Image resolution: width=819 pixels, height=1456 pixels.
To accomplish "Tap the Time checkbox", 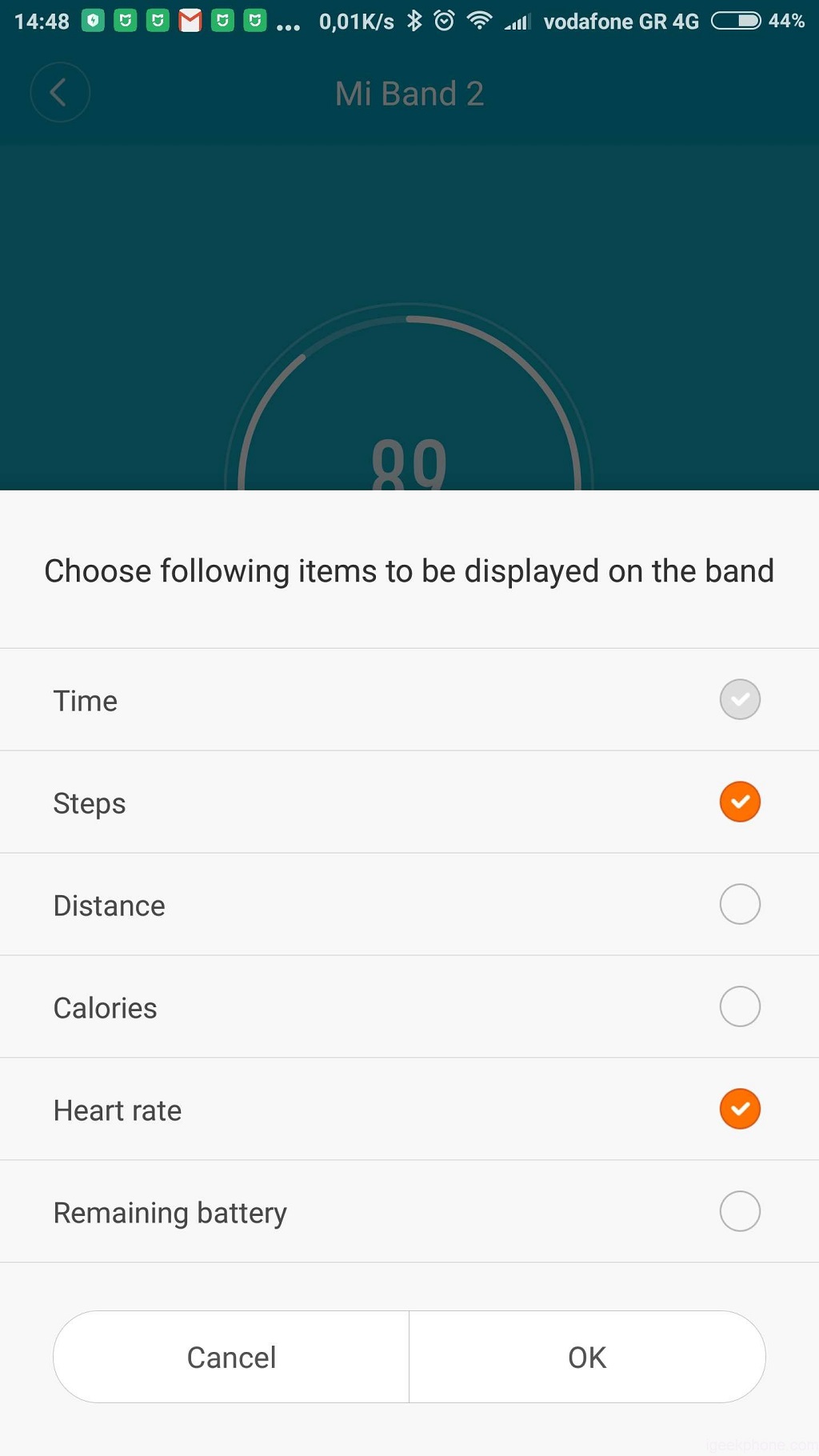I will [x=739, y=699].
